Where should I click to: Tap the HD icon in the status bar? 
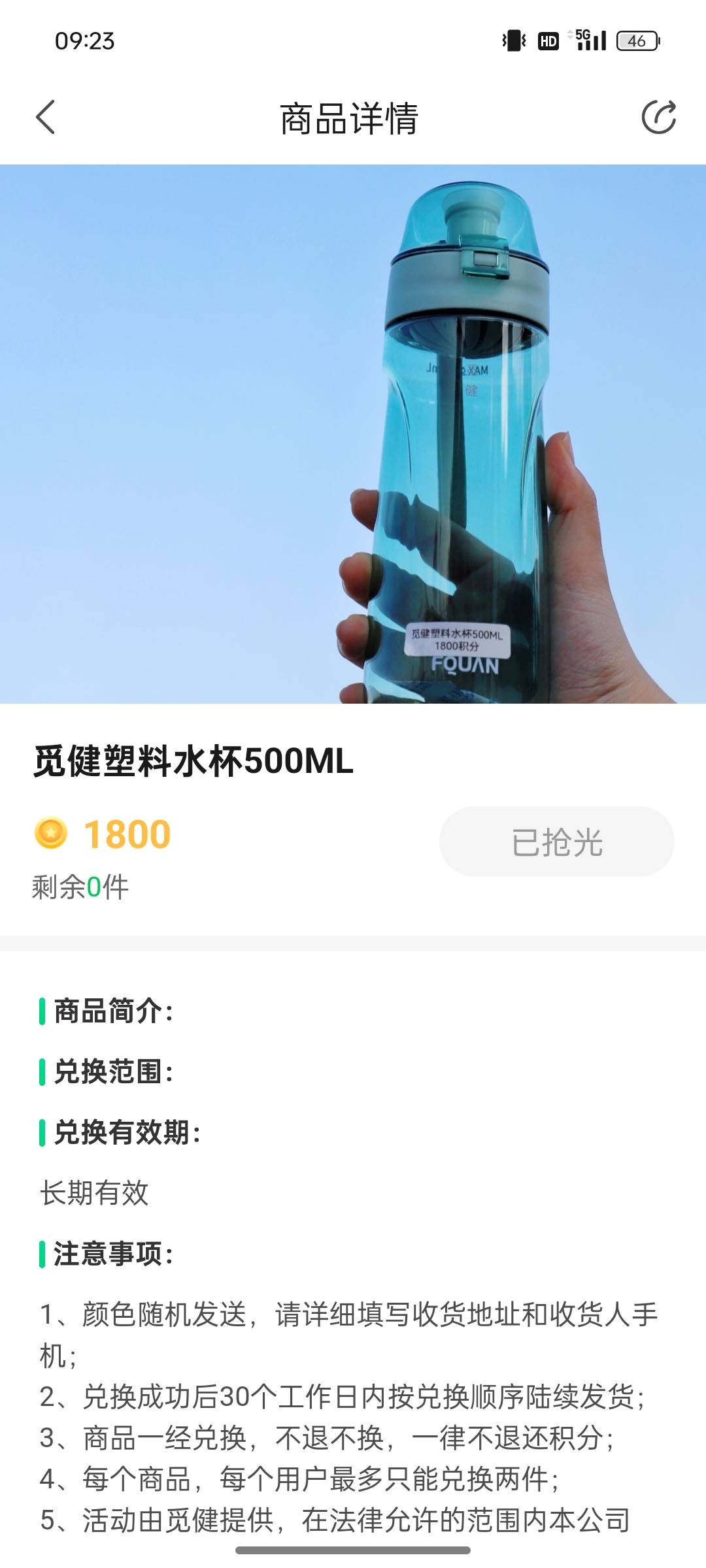pyautogui.click(x=548, y=41)
